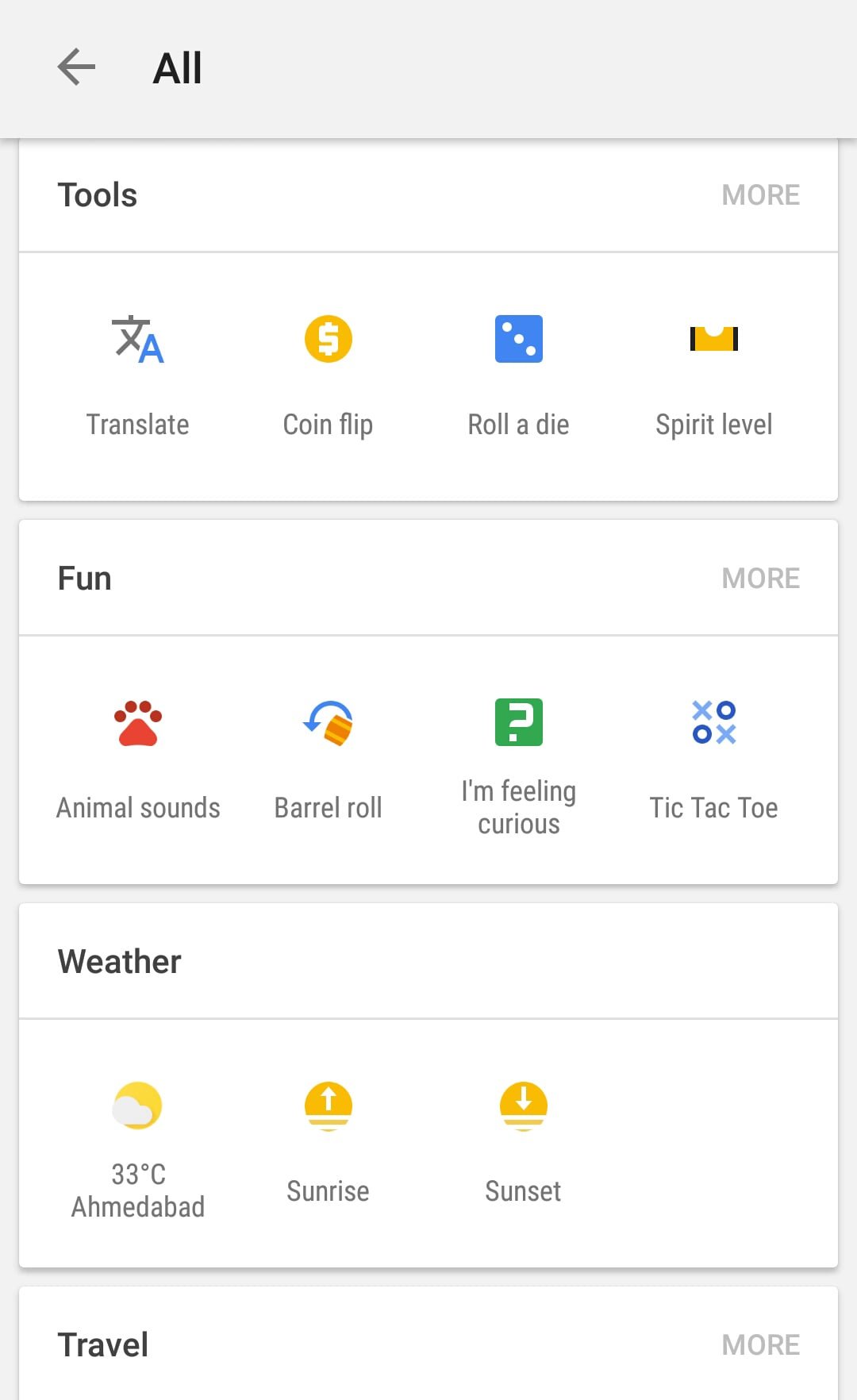Image resolution: width=857 pixels, height=1400 pixels.
Task: Start a Tic Tac Toe game
Action: pos(713,758)
